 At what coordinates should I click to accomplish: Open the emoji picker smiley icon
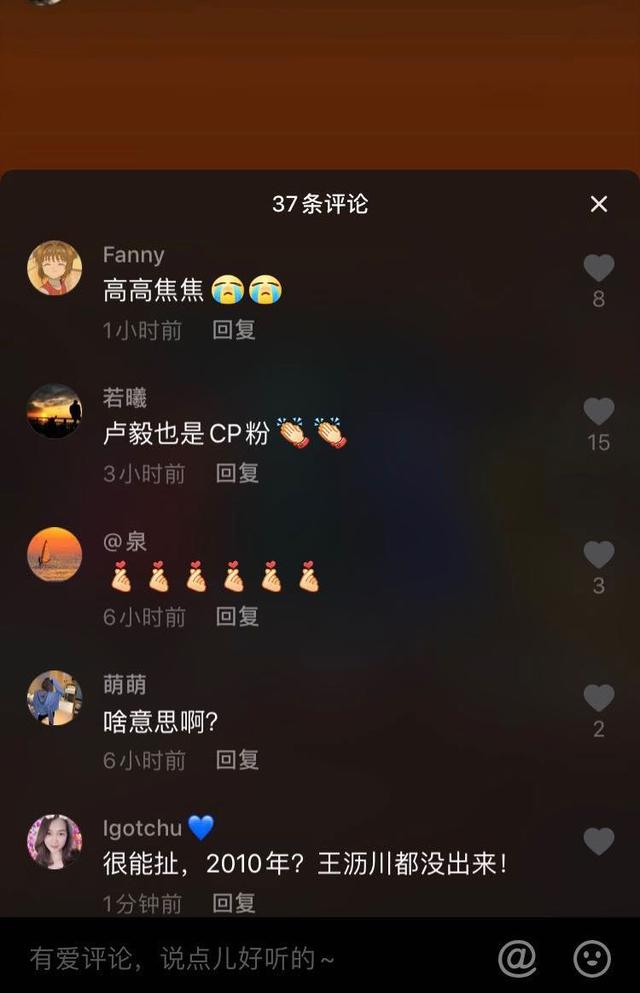(592, 959)
